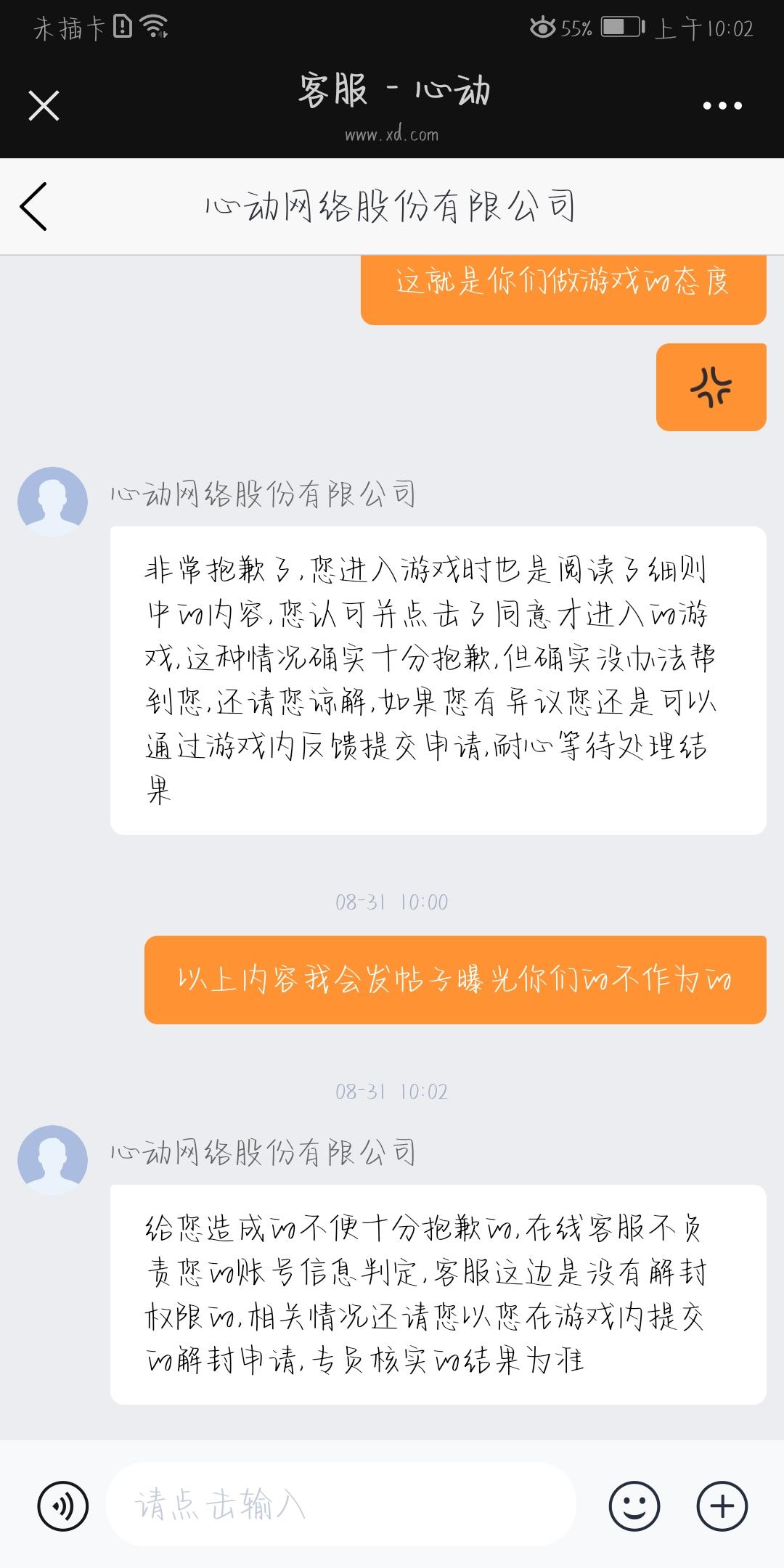Image resolution: width=784 pixels, height=1568 pixels.
Task: Tap the angry emoji sticker message
Action: point(710,387)
